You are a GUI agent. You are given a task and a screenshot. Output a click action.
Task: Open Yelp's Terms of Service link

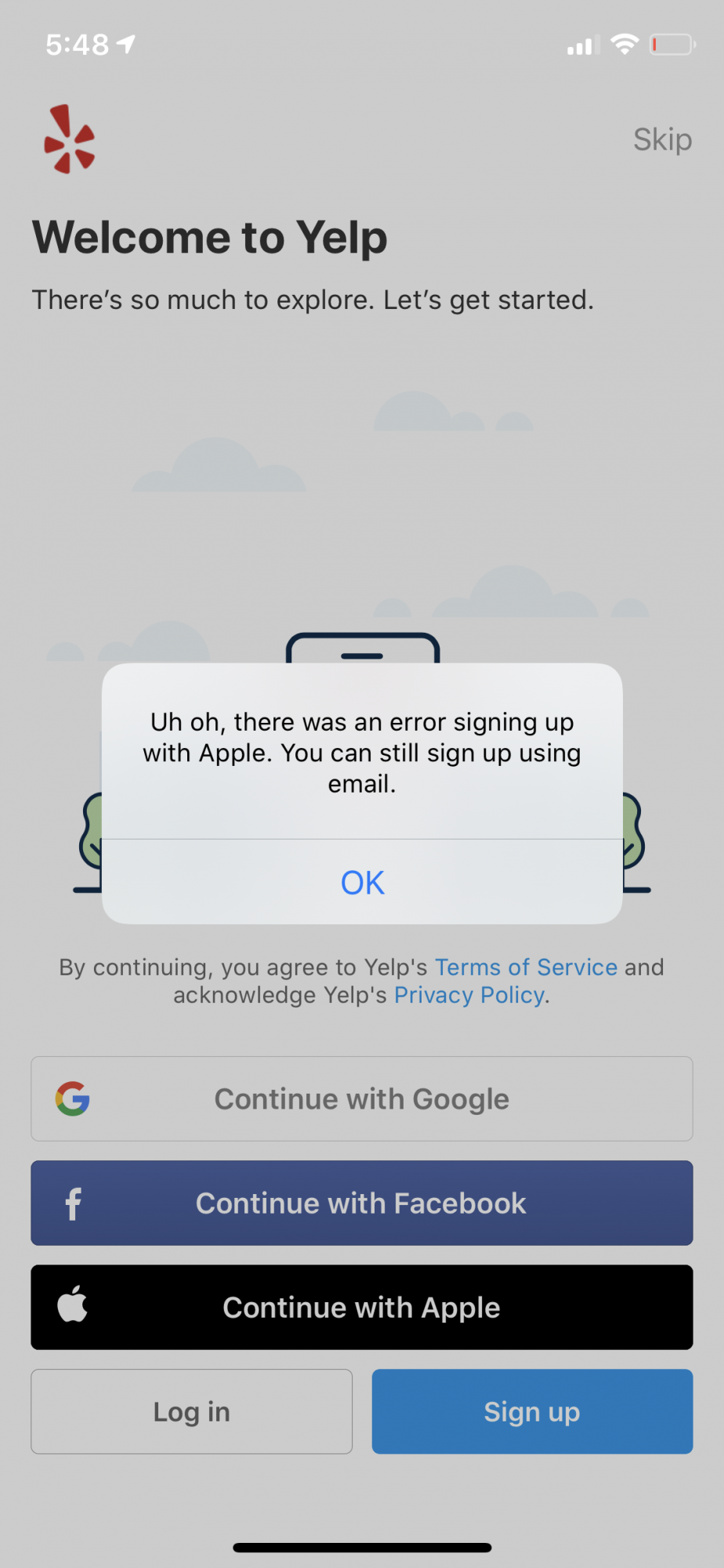pos(527,967)
